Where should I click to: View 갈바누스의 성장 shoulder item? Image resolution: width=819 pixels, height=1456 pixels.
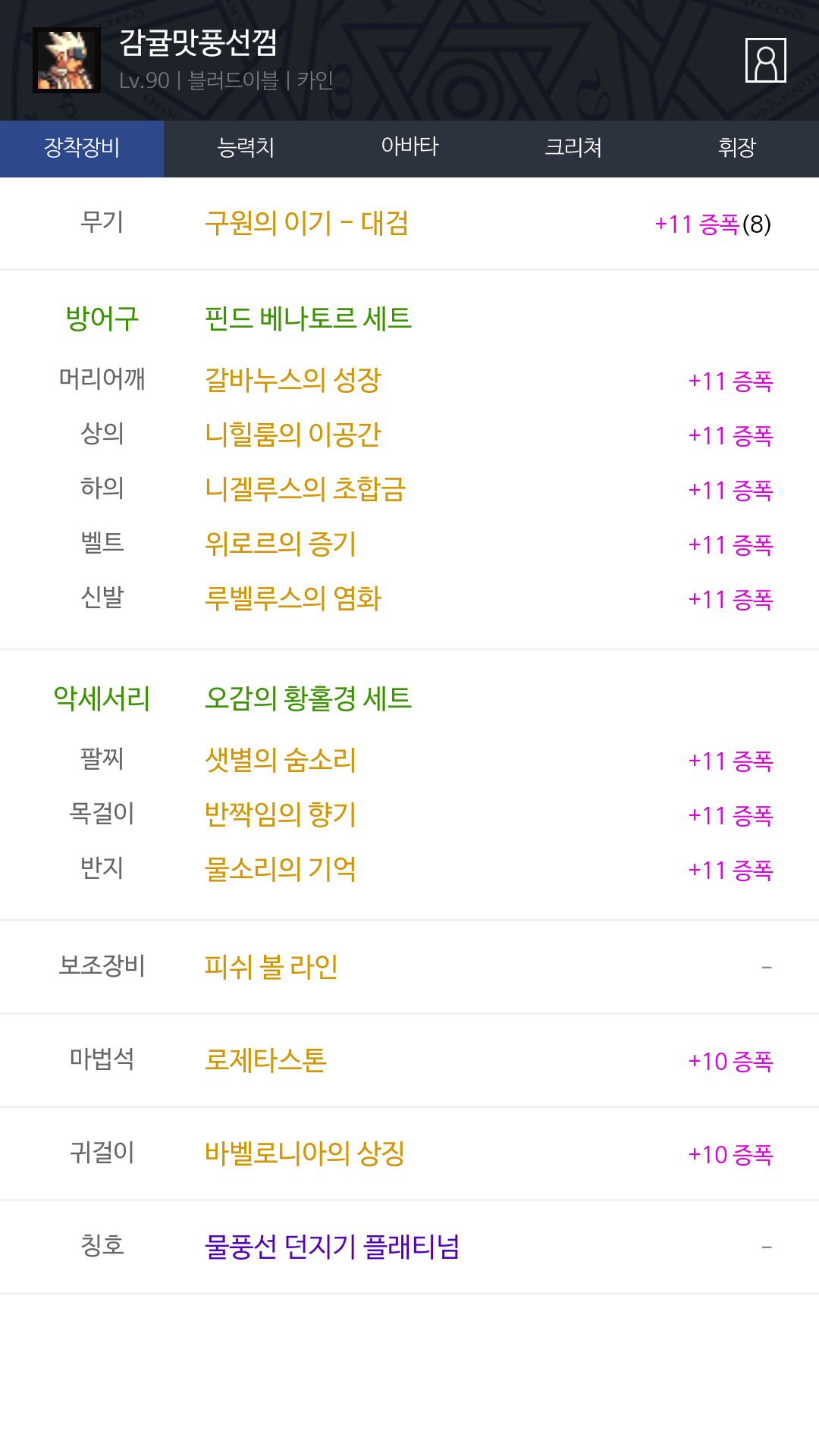[x=293, y=380]
